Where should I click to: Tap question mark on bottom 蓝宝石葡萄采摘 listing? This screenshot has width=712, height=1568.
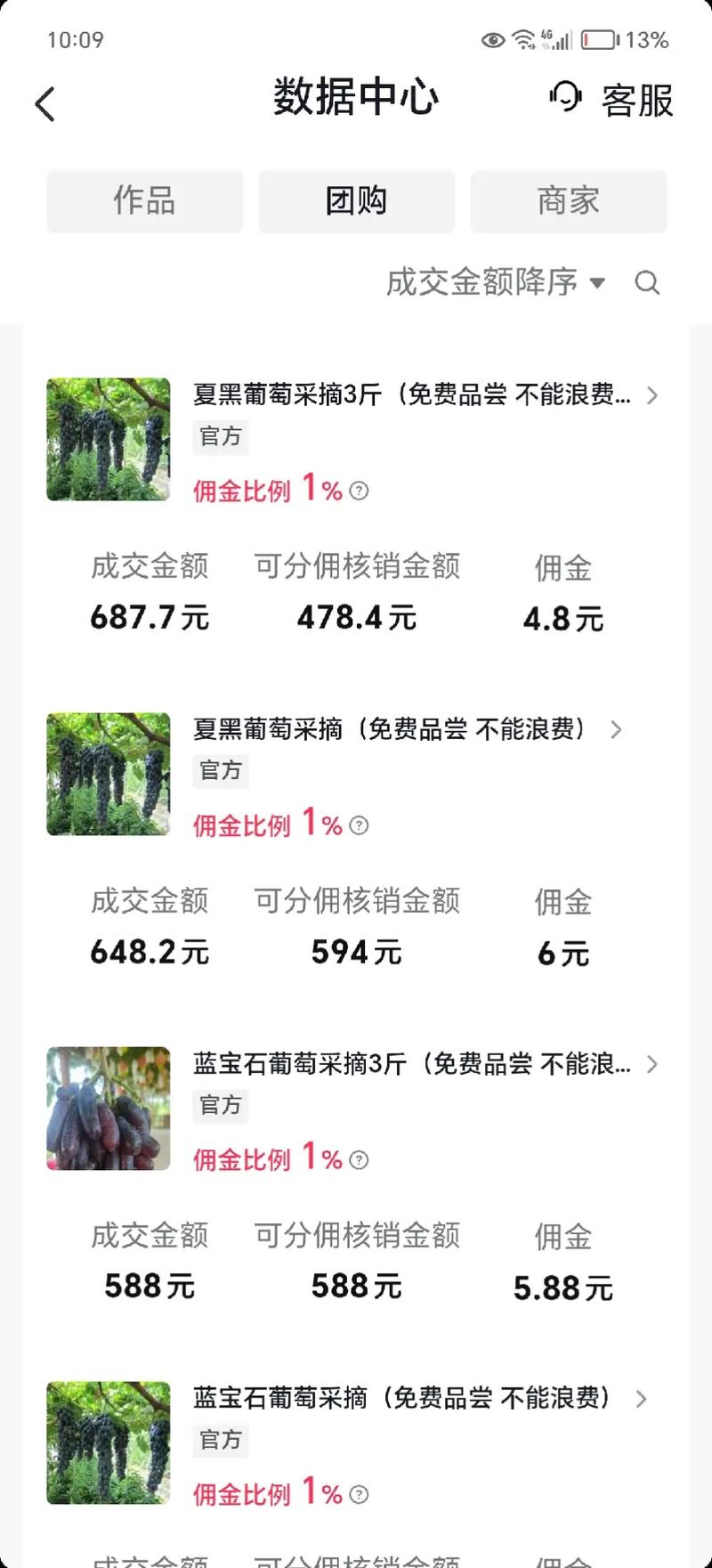tap(360, 1495)
